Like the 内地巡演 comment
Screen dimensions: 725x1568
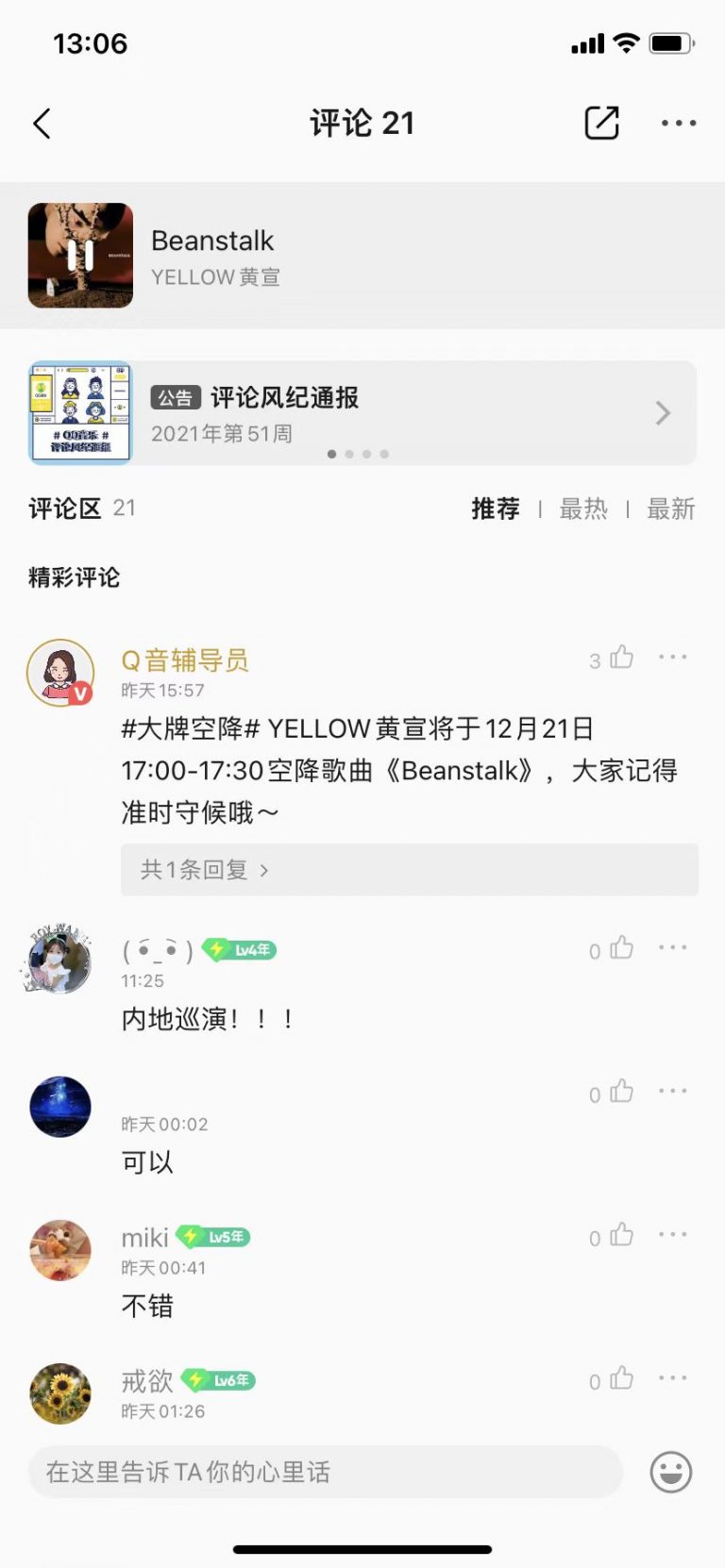[x=621, y=948]
